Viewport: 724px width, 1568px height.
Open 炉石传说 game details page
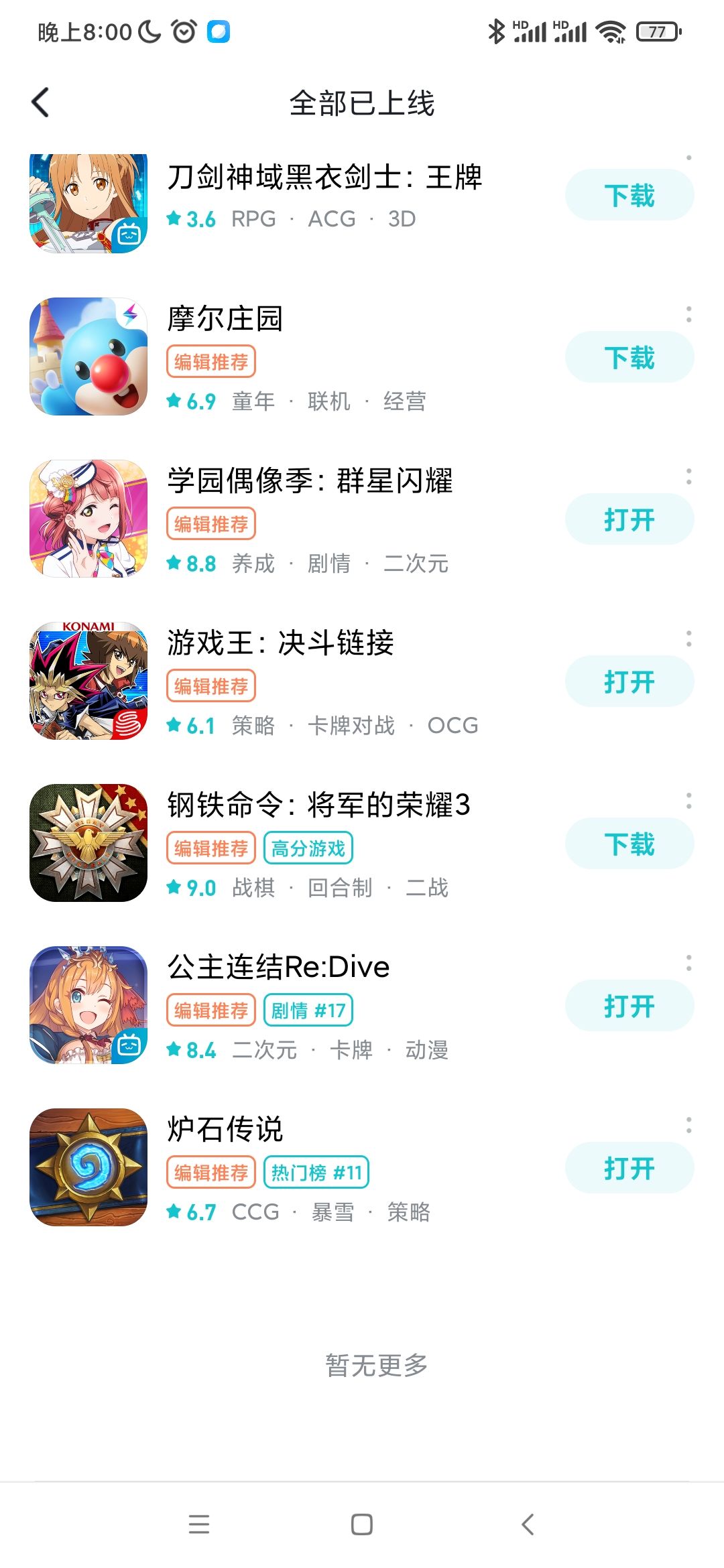[x=225, y=1129]
